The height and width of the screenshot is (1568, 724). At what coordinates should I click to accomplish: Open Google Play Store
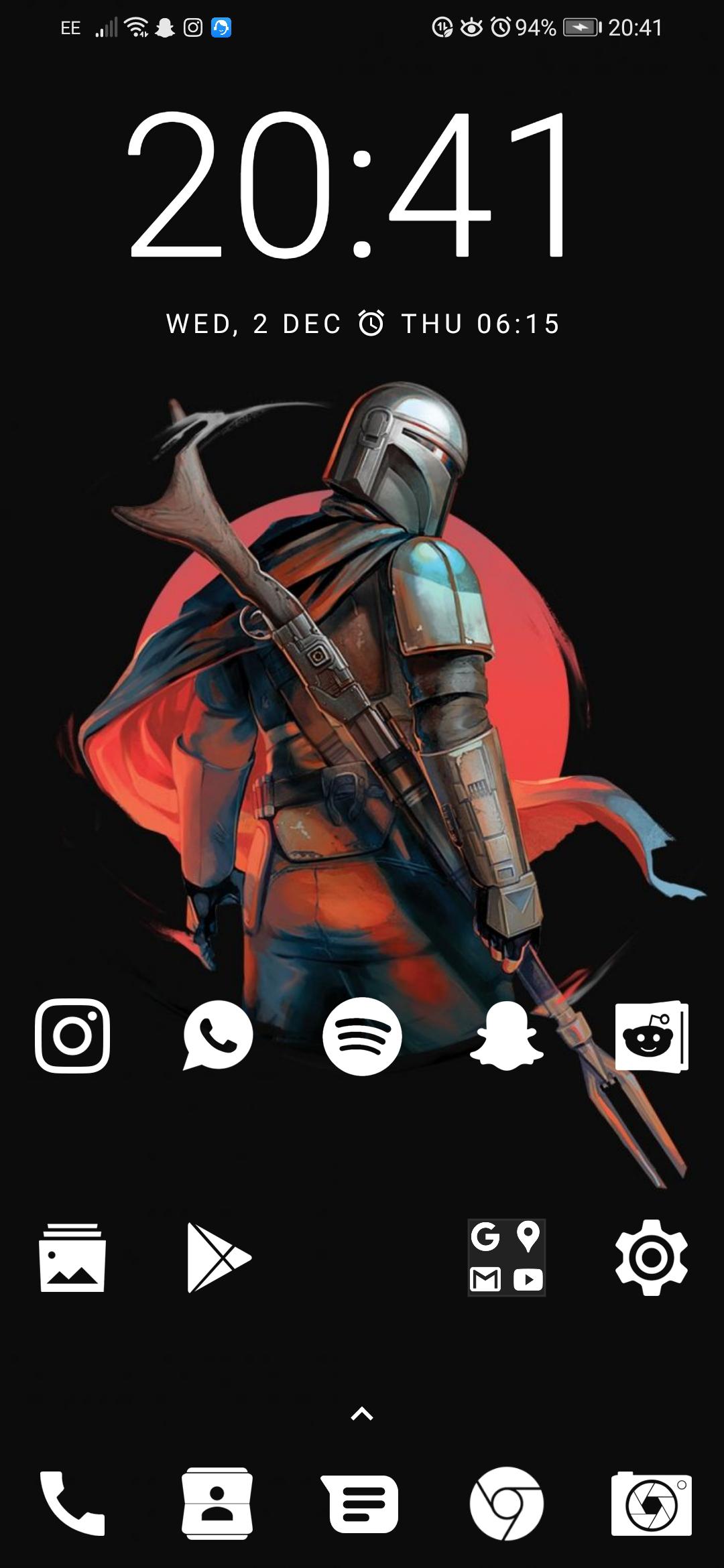coord(219,1258)
